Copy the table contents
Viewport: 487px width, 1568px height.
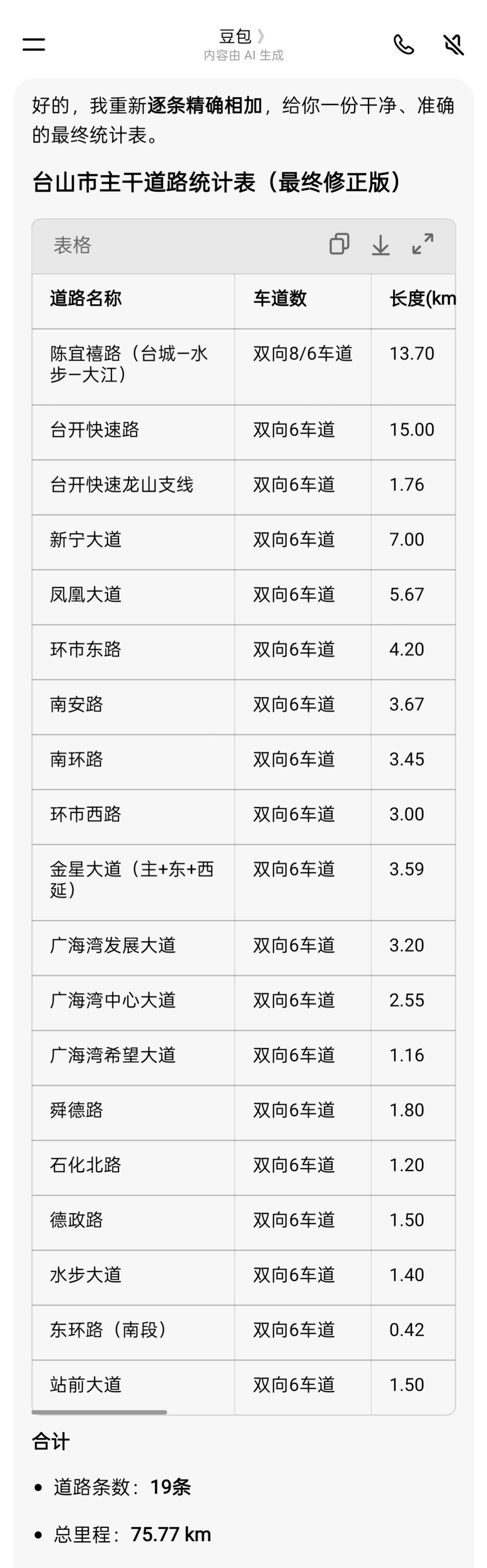(339, 244)
